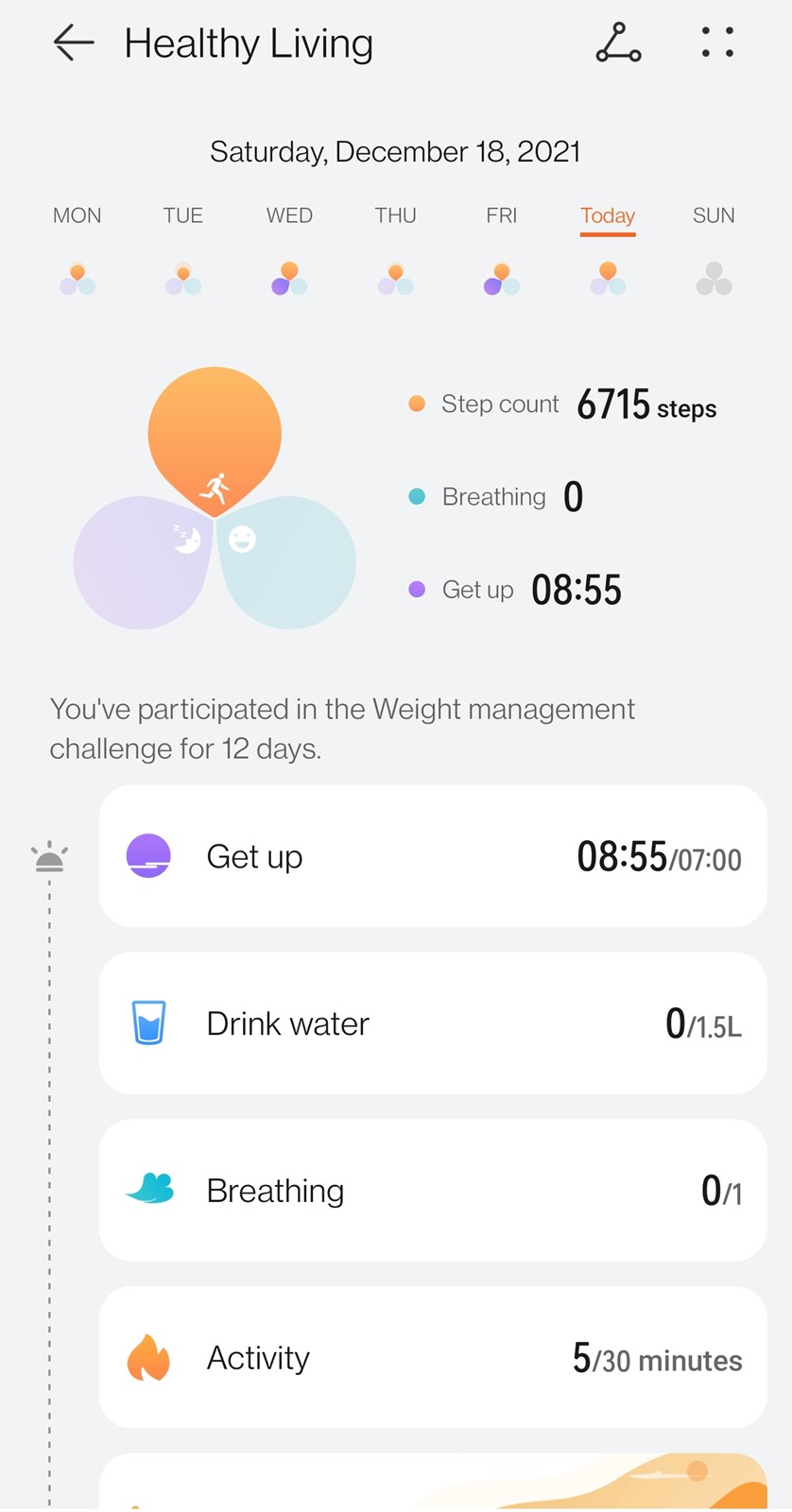Select SUN in the week row
Screen dimensions: 792x1512
point(714,248)
